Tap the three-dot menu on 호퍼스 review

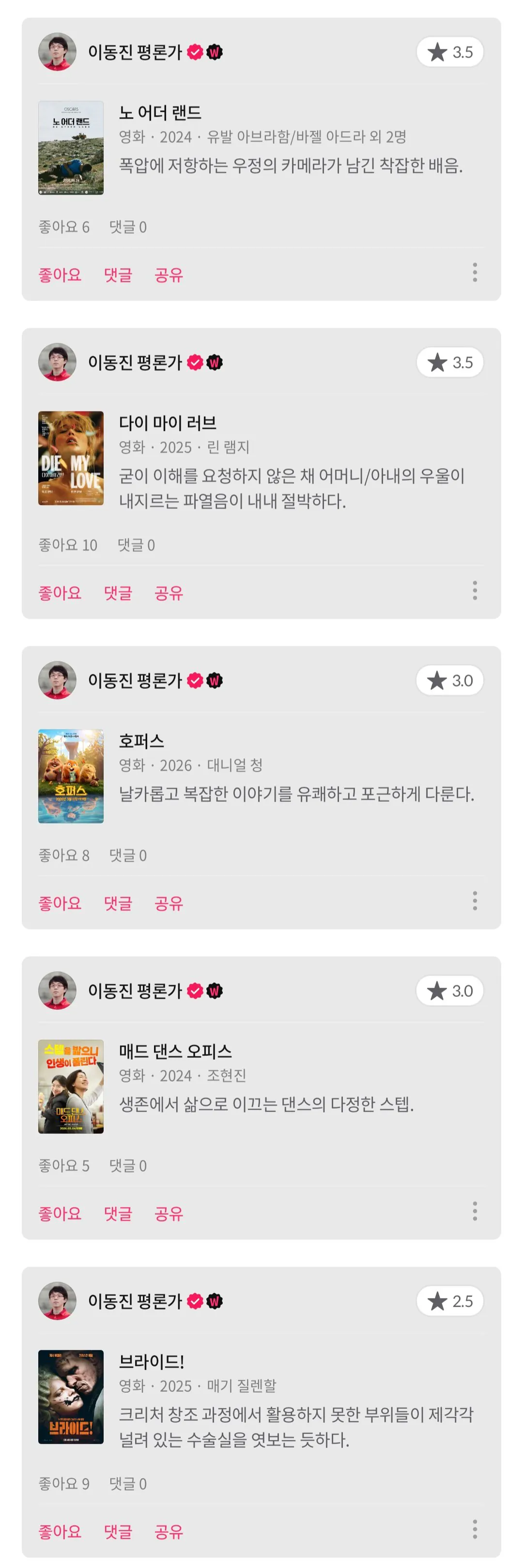tap(474, 901)
